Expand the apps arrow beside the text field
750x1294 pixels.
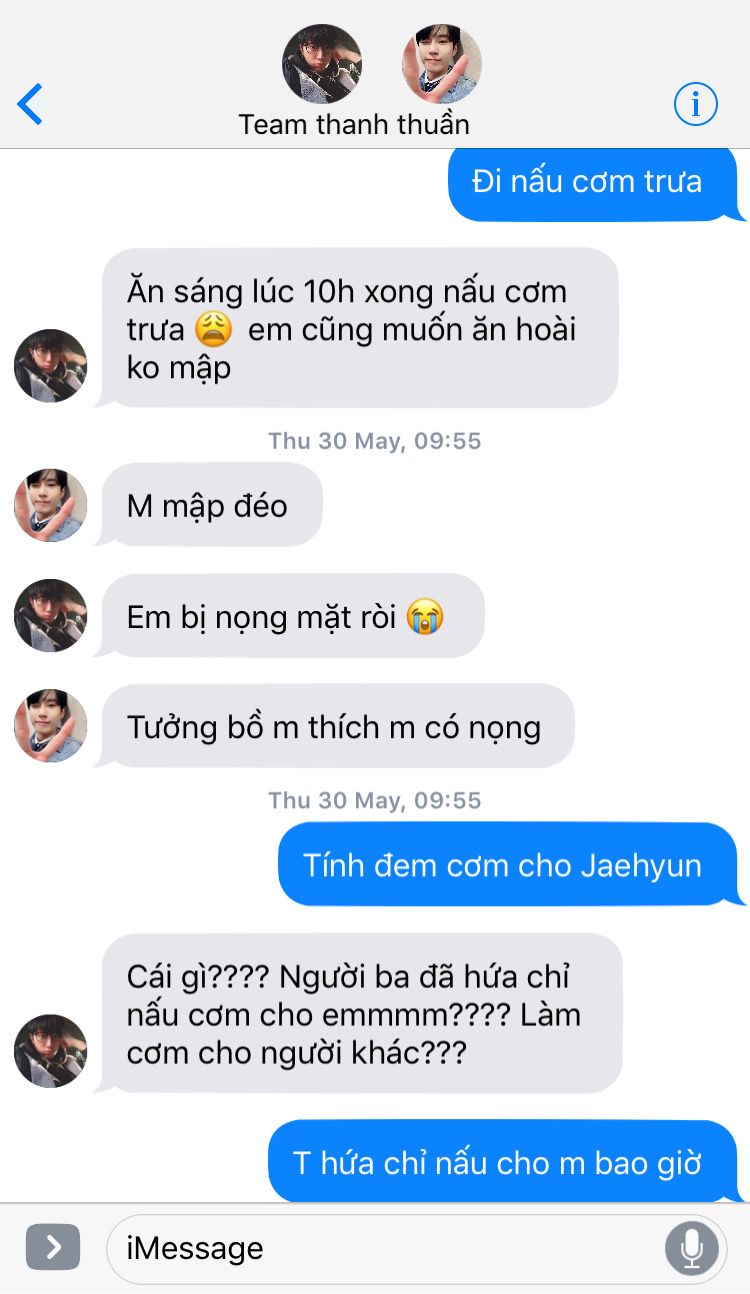tap(53, 1247)
